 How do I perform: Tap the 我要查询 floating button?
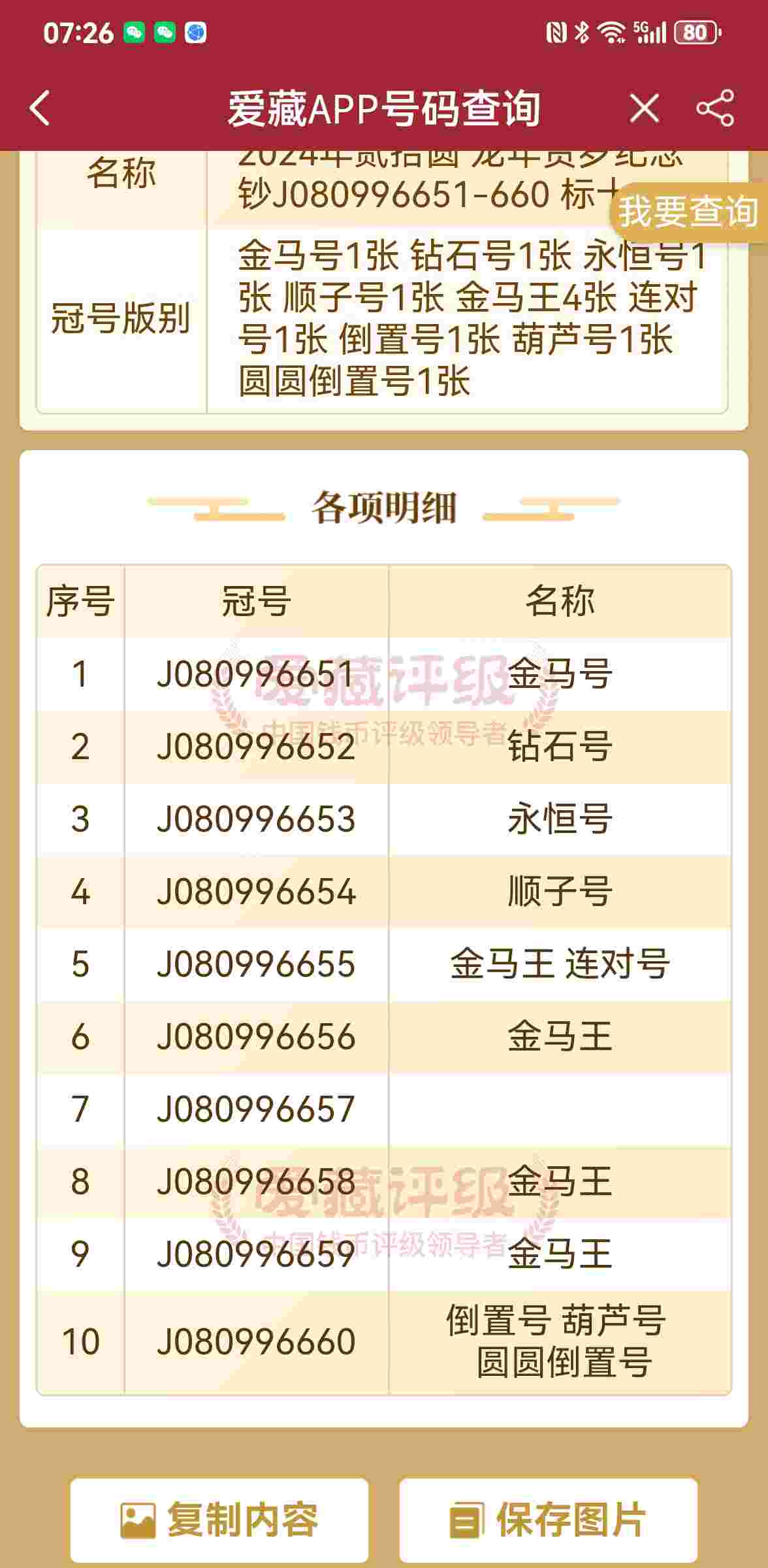688,212
